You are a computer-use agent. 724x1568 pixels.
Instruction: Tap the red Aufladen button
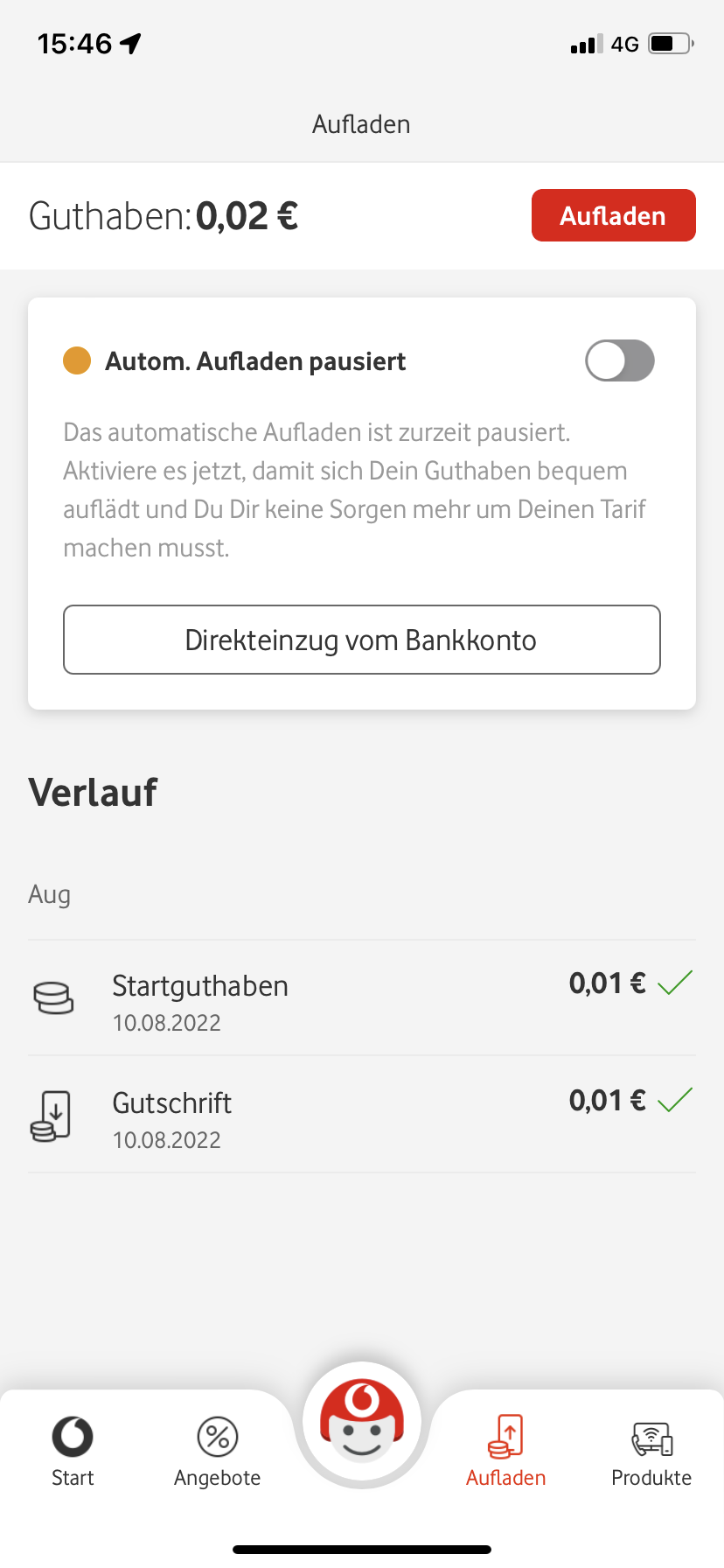(613, 215)
